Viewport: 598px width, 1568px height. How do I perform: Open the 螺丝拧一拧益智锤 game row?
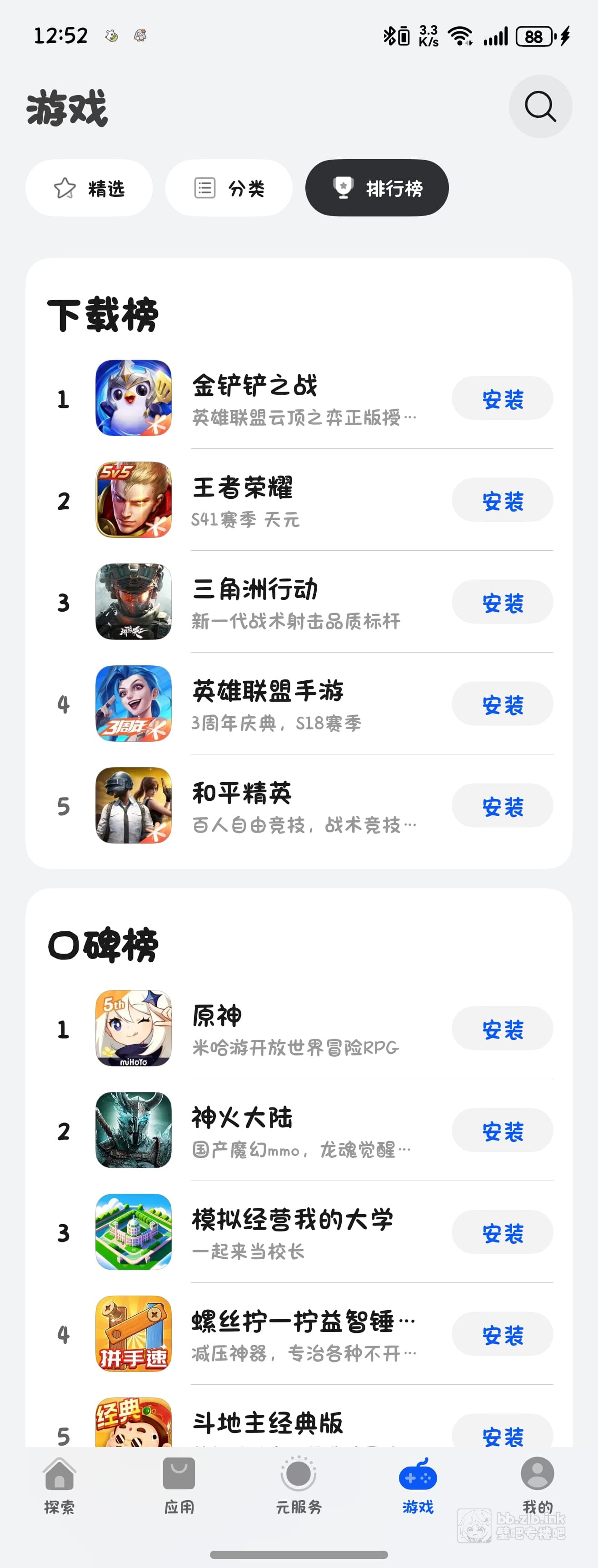[x=292, y=1334]
